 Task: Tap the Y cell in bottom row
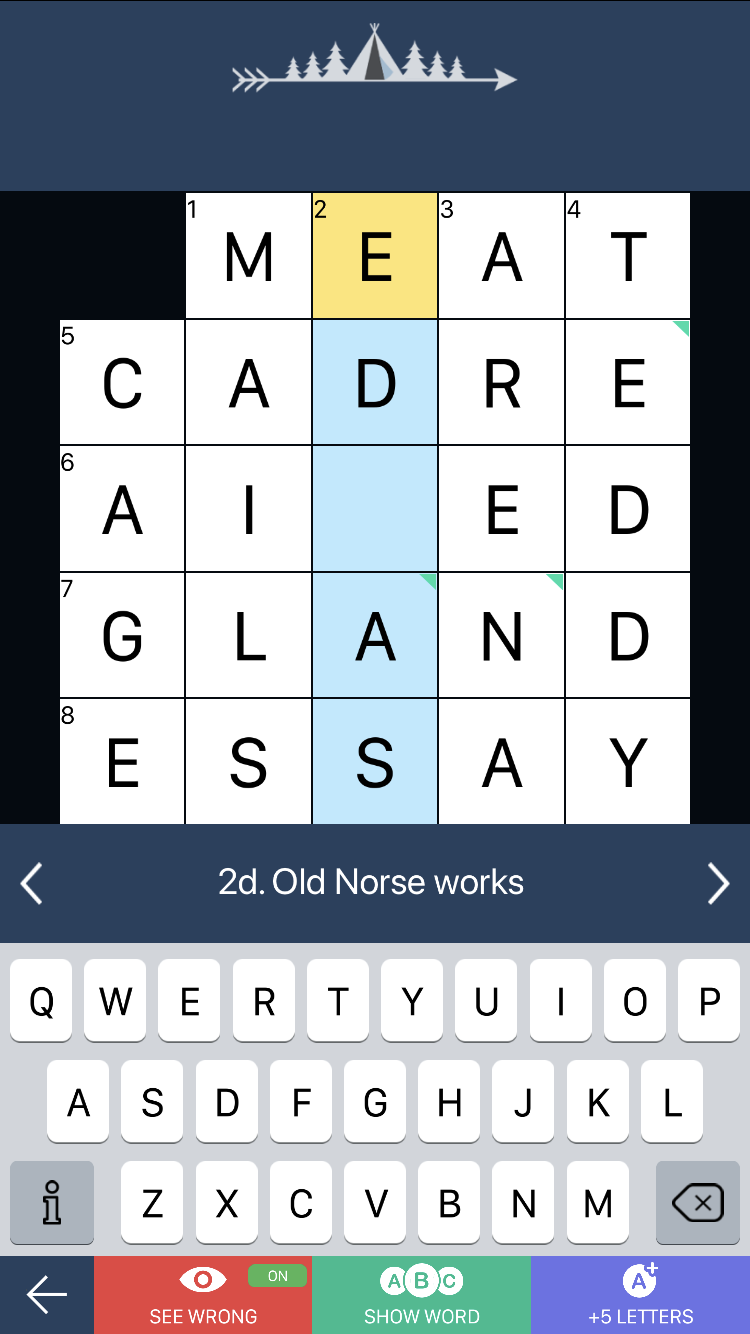click(x=628, y=763)
